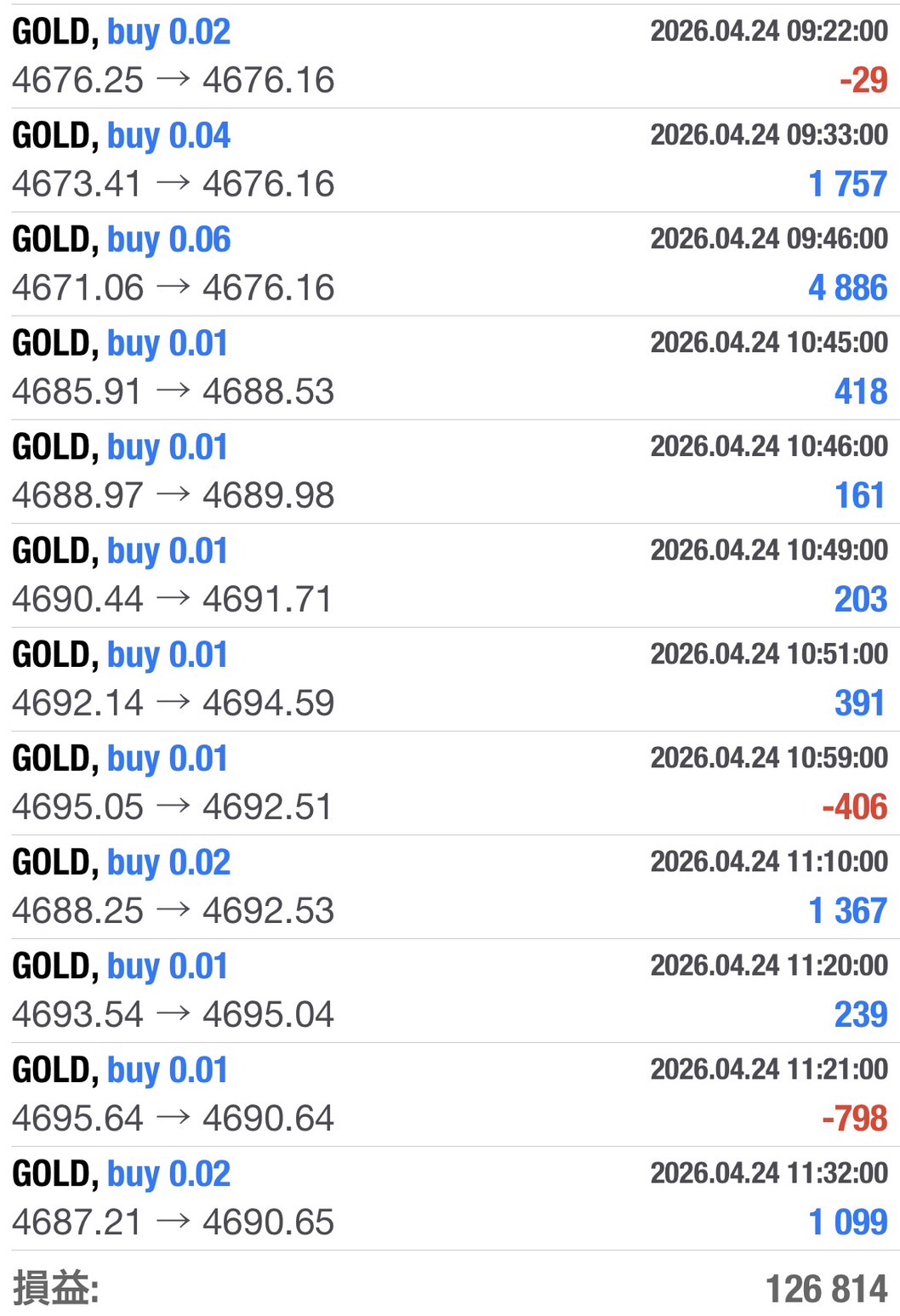Open the GOLD buy 0.04 trade at 09:33:00

[x=450, y=160]
